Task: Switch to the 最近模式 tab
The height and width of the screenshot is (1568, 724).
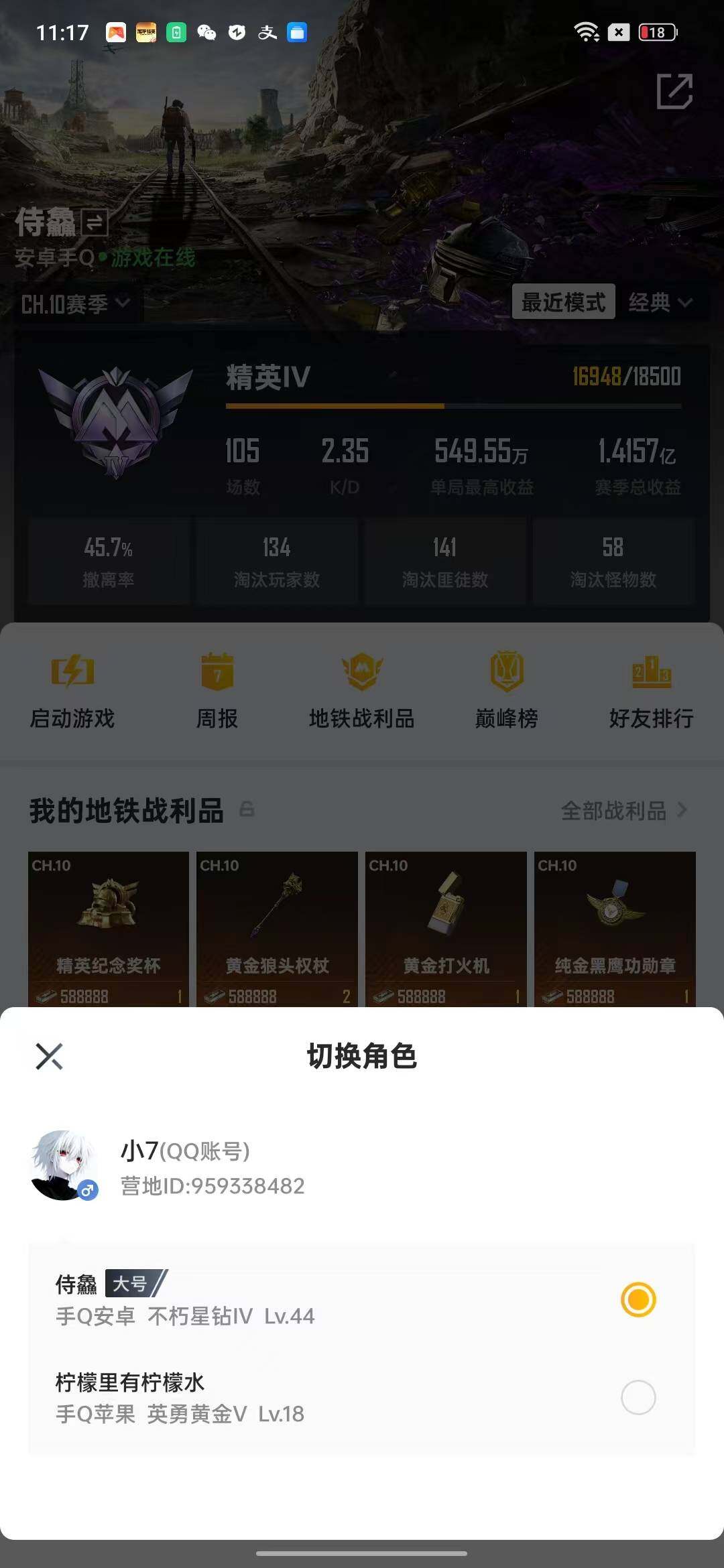Action: [x=564, y=302]
